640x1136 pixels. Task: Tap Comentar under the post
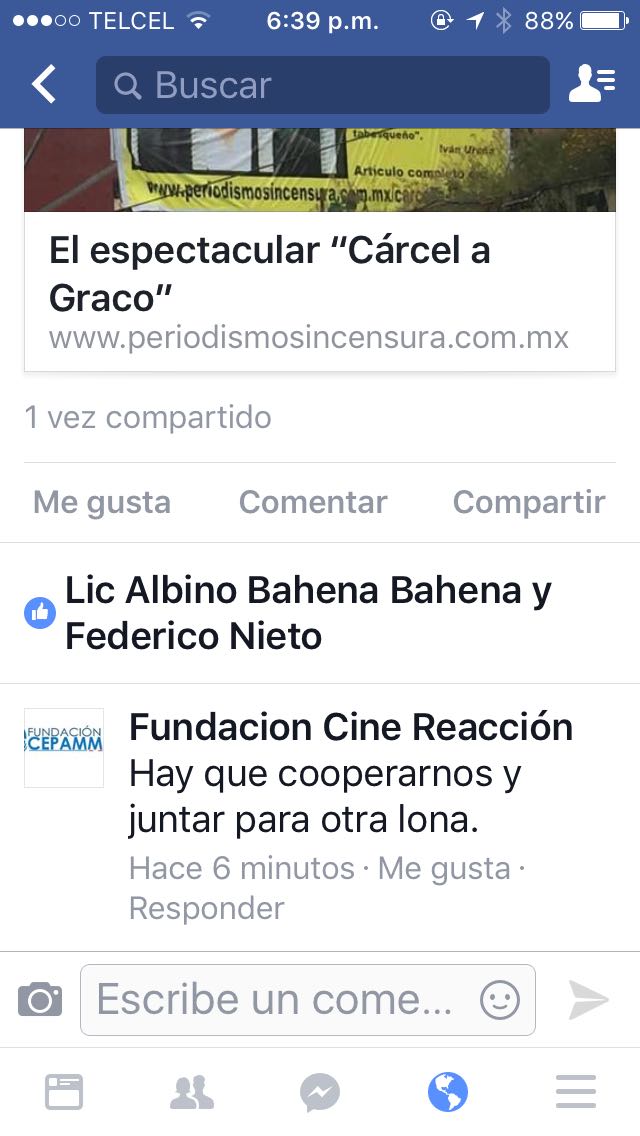(x=313, y=502)
